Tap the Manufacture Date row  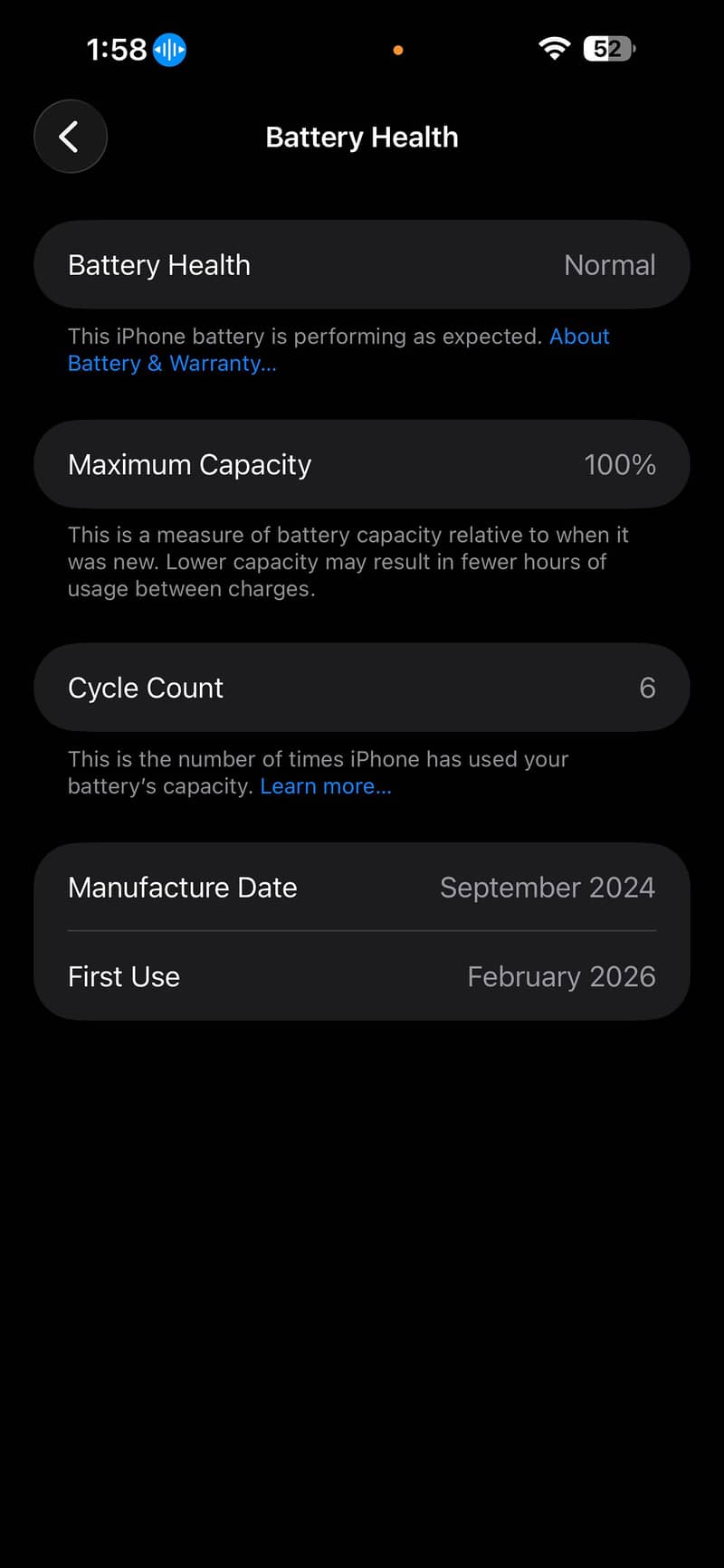(x=361, y=888)
